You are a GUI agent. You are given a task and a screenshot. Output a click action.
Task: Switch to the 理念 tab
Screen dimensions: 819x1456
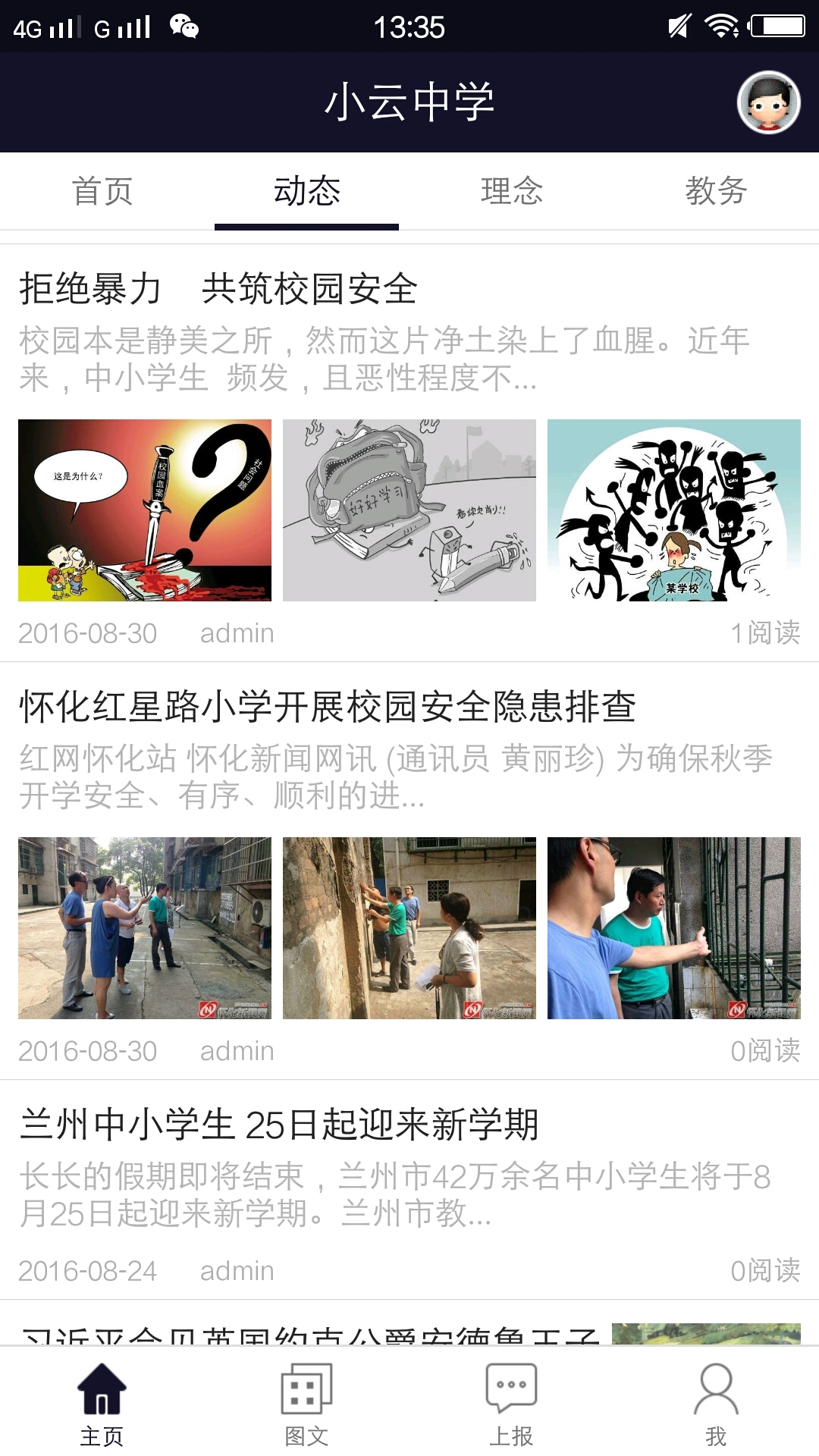pos(512,191)
